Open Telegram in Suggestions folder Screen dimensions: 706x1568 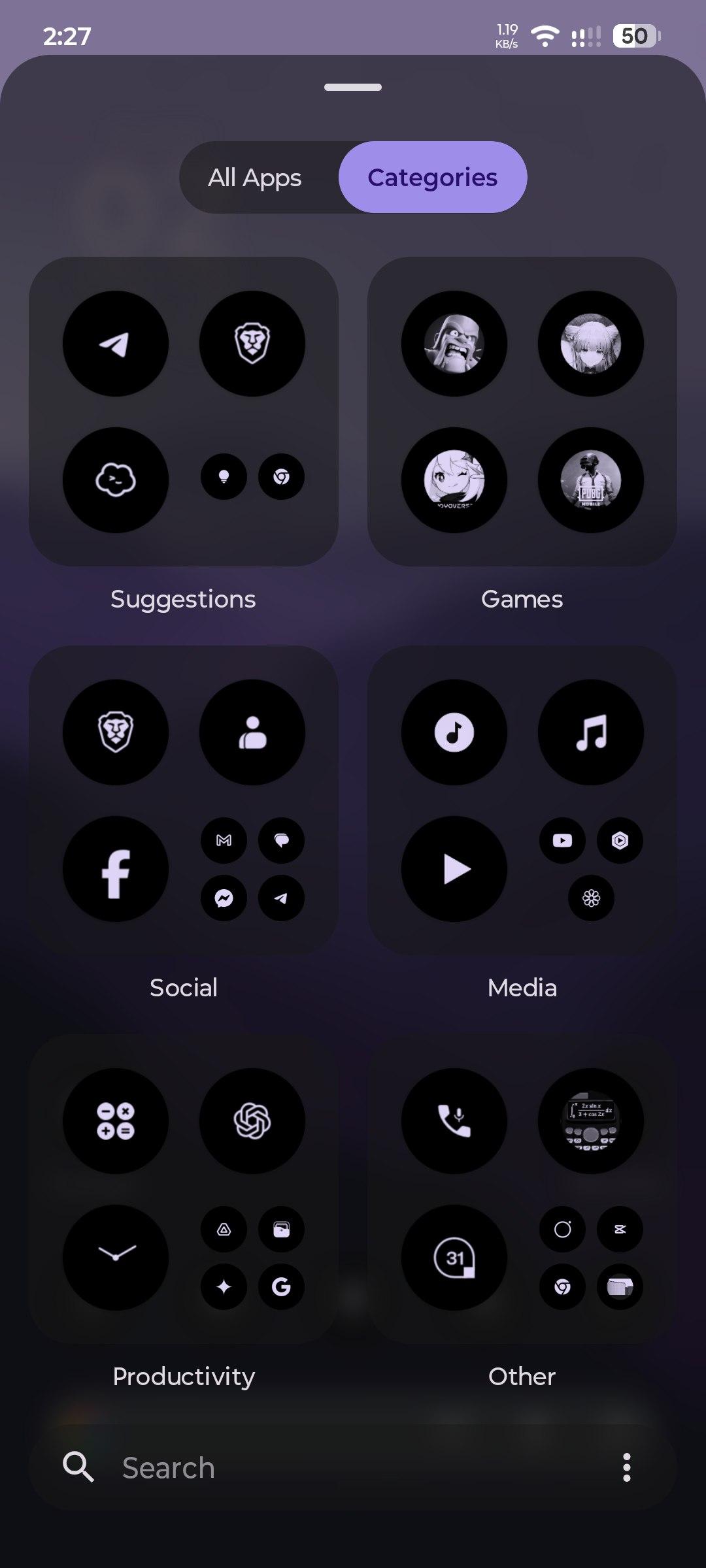click(116, 344)
